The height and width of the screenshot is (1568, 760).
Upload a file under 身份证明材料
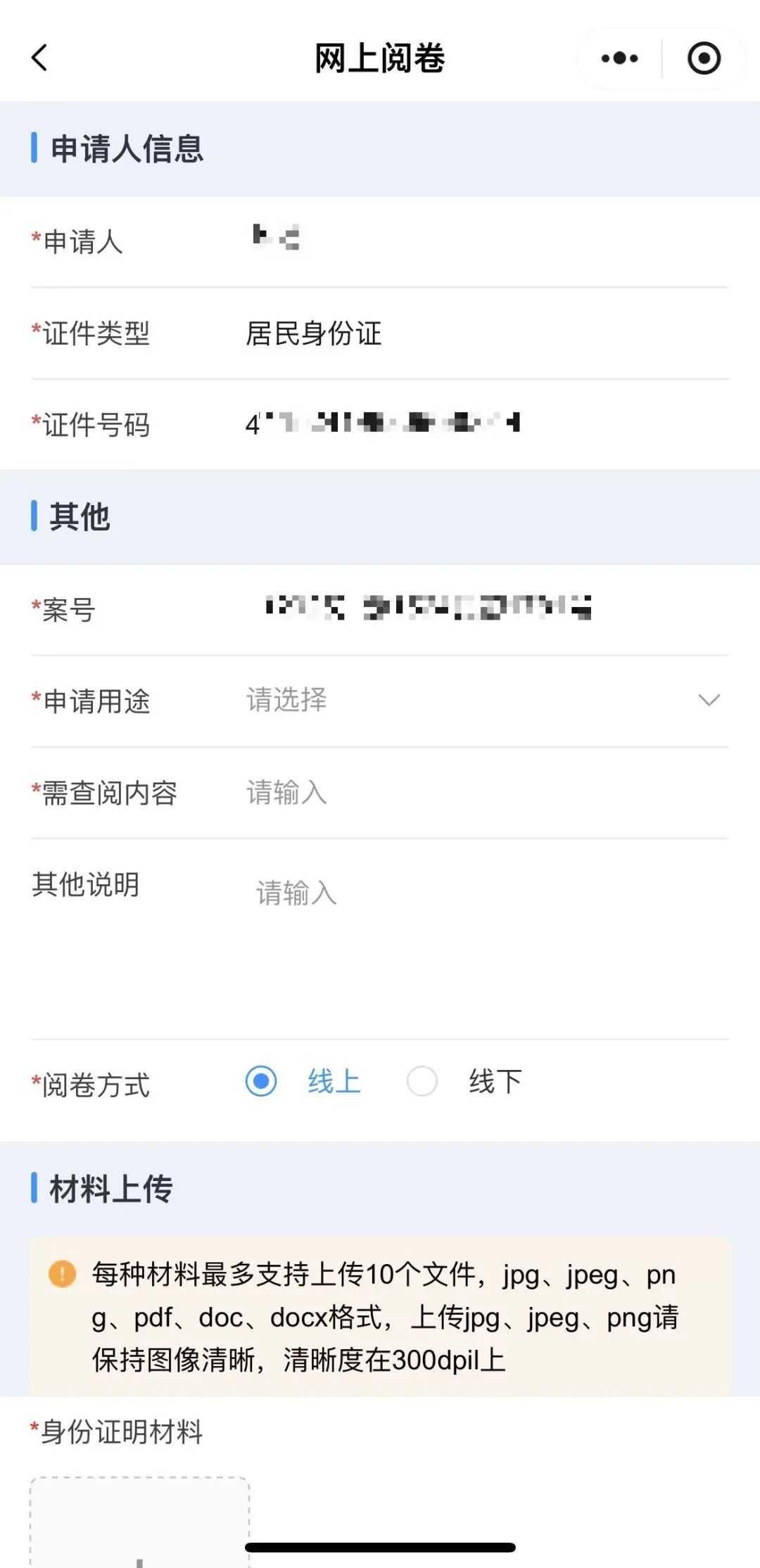pyautogui.click(x=139, y=1523)
